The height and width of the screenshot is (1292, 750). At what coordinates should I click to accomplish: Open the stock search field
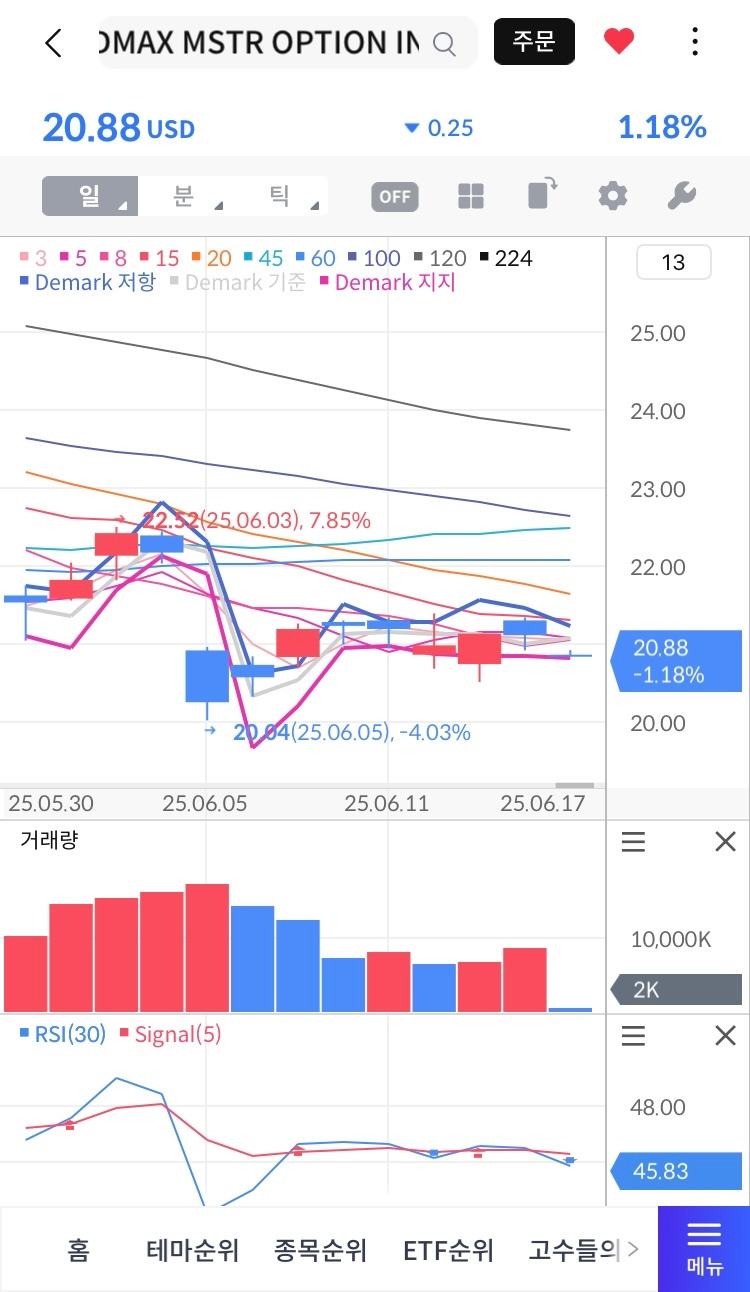click(x=287, y=42)
